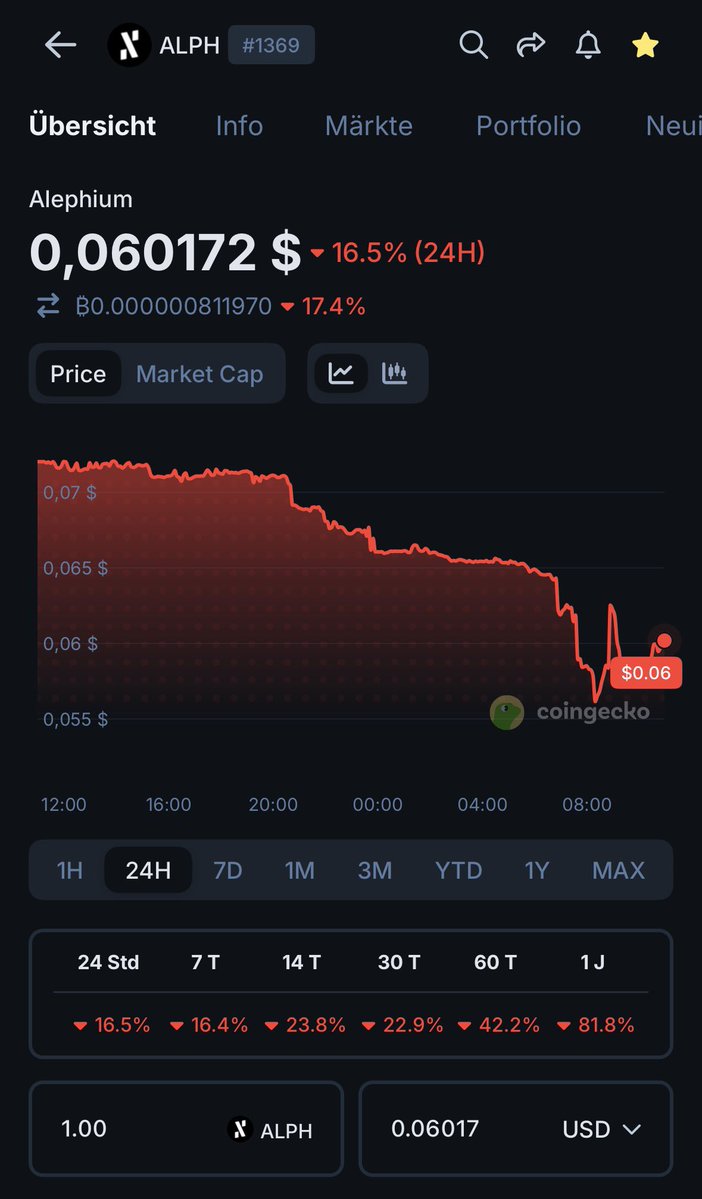
Task: Set chart range to 1M
Action: (300, 870)
